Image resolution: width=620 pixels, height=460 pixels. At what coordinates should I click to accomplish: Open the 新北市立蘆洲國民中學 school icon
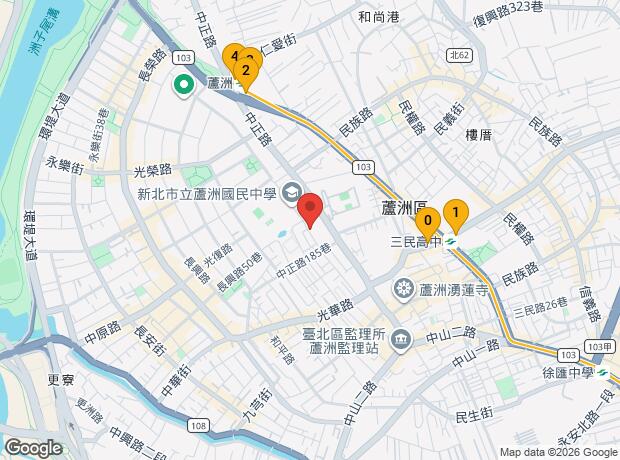pyautogui.click(x=291, y=193)
